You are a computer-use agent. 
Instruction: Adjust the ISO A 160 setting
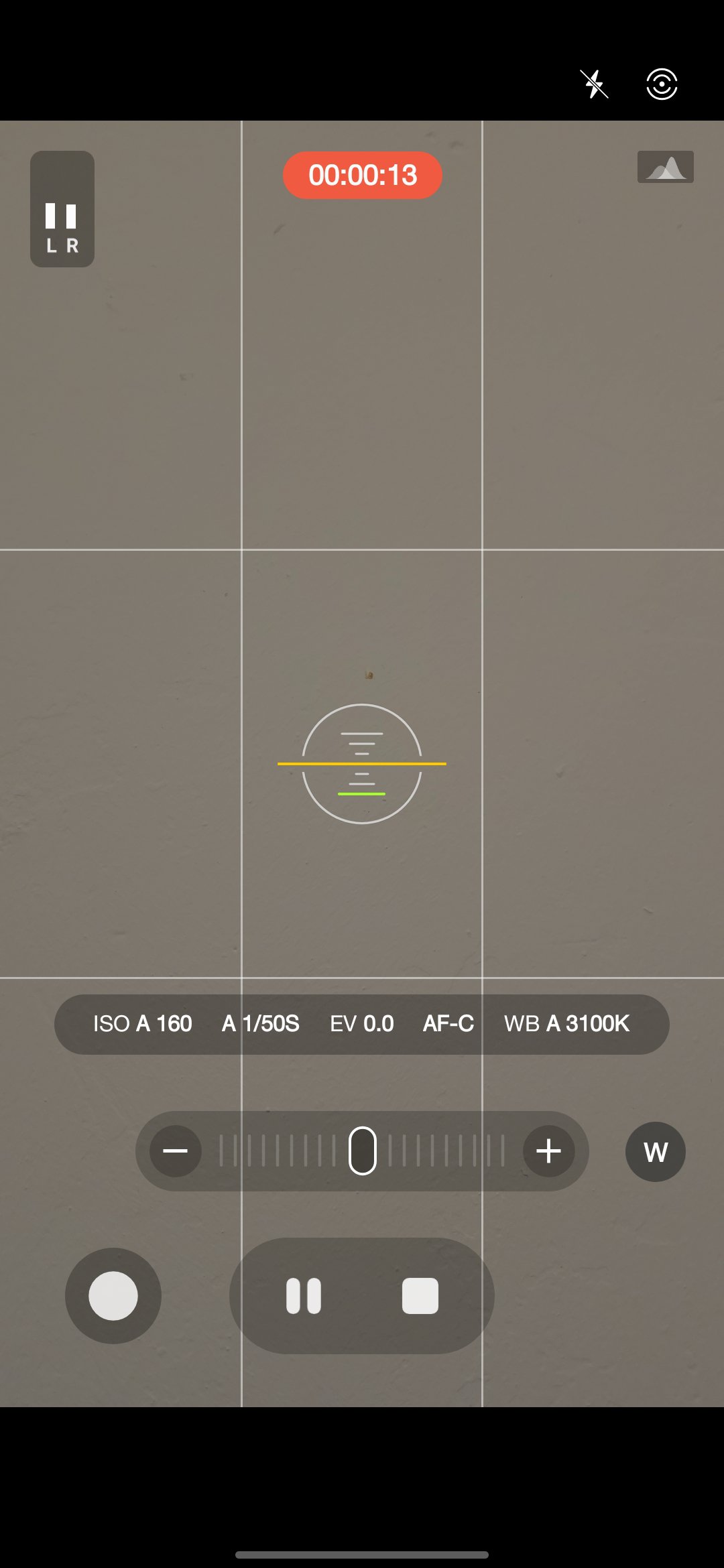coord(142,1024)
